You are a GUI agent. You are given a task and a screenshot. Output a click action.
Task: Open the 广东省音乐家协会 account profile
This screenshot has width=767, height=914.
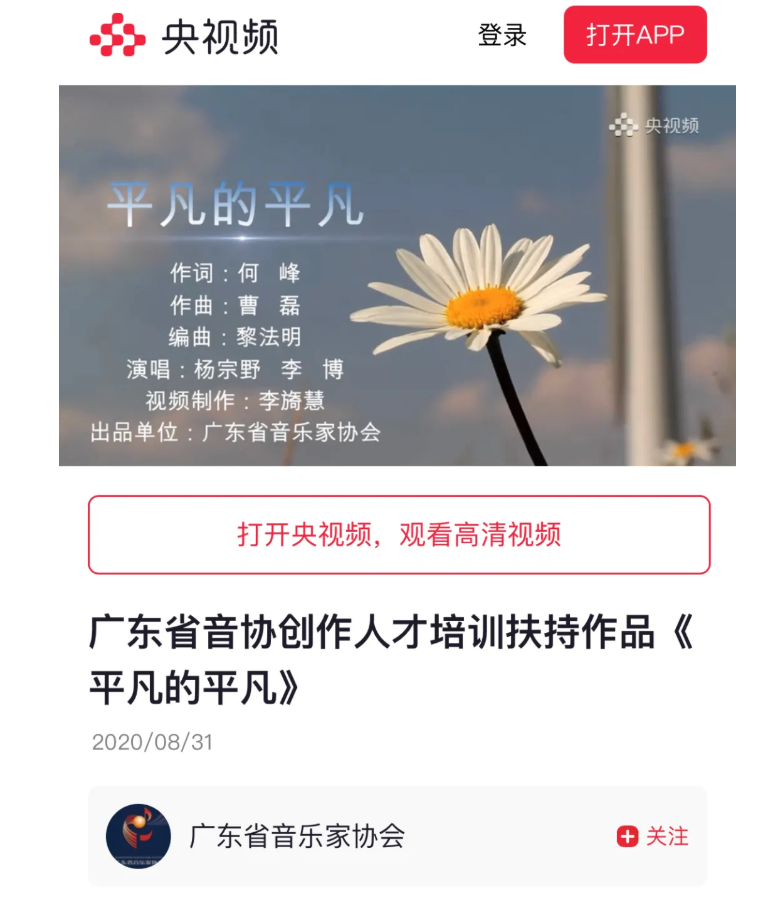(296, 836)
